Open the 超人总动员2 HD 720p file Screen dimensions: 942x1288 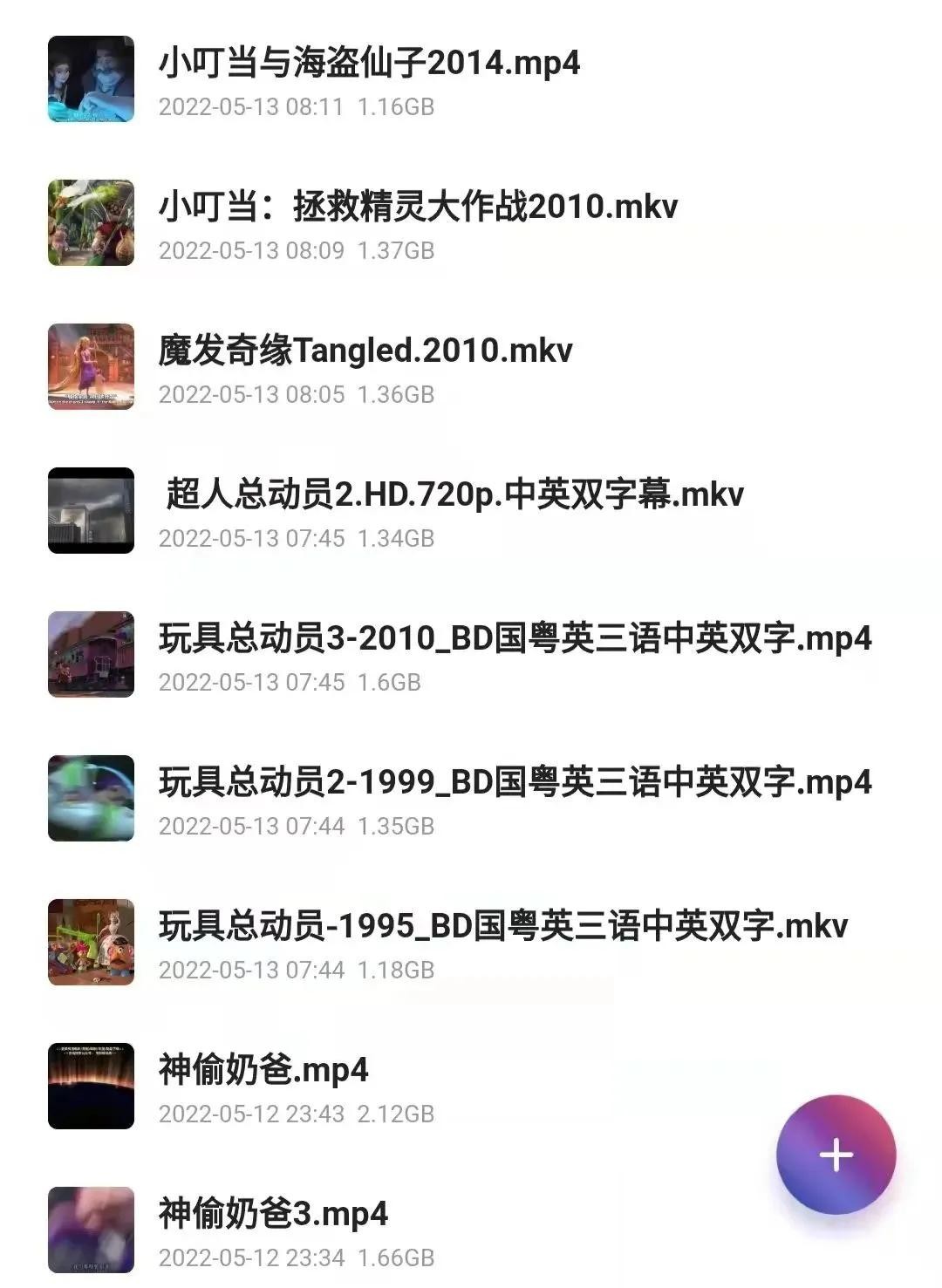[454, 495]
